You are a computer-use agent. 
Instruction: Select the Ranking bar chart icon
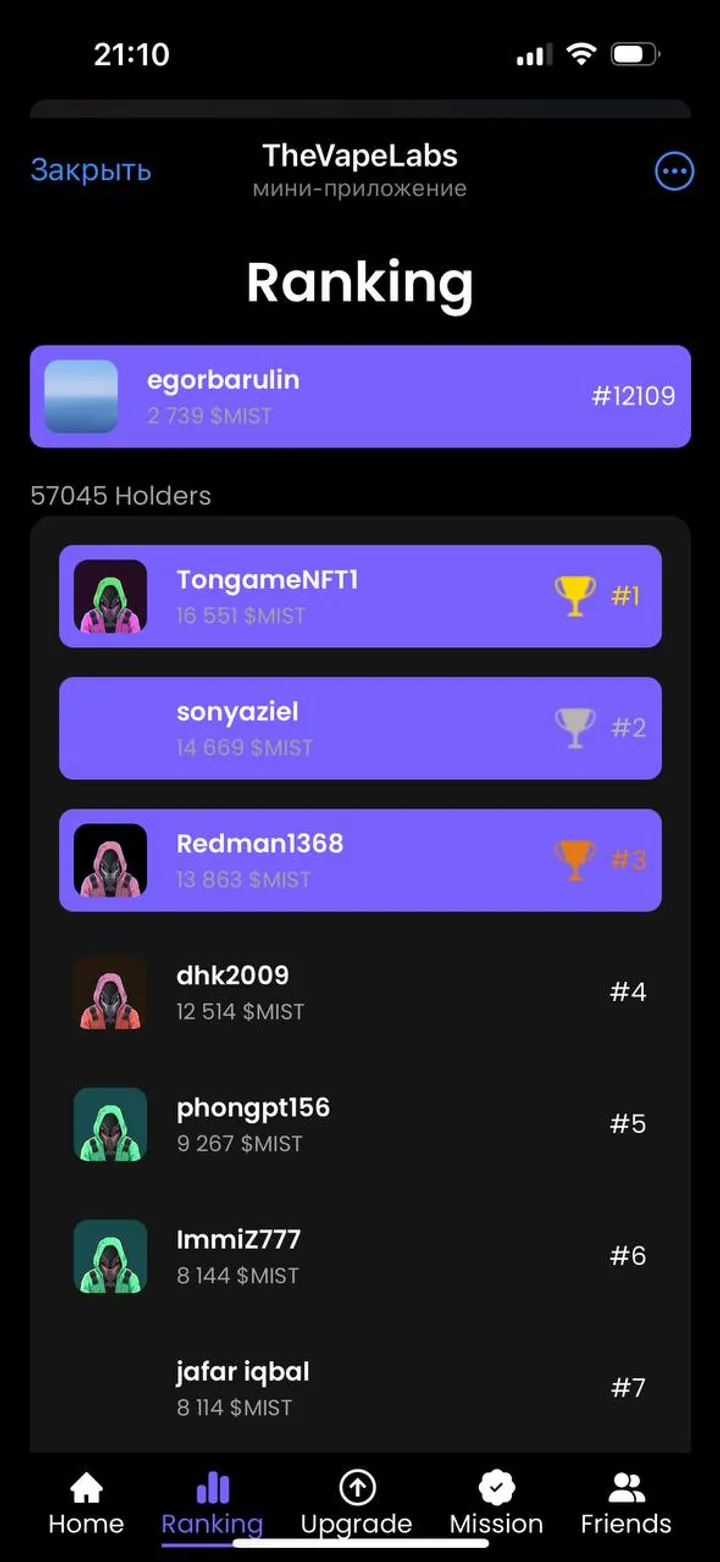(211, 1488)
